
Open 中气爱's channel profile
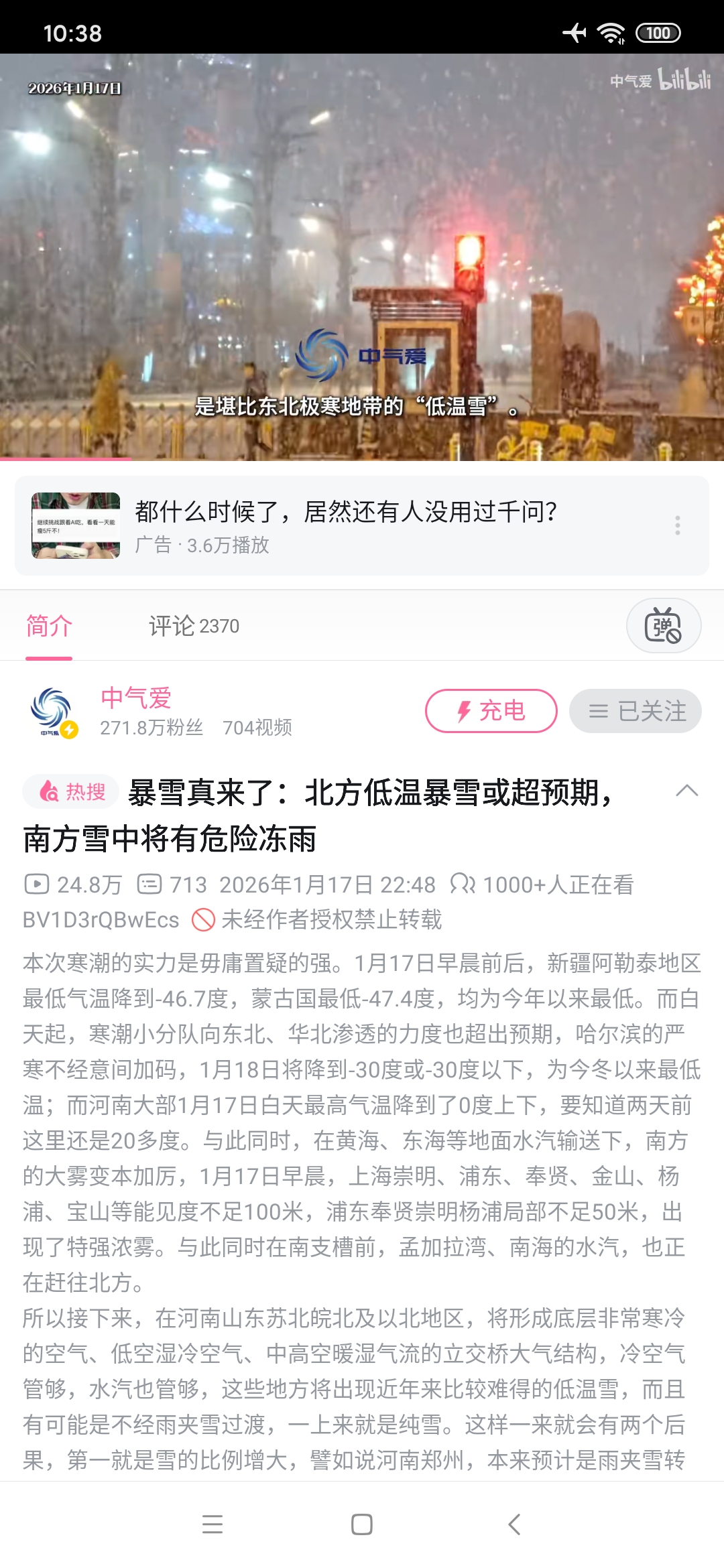pos(136,698)
